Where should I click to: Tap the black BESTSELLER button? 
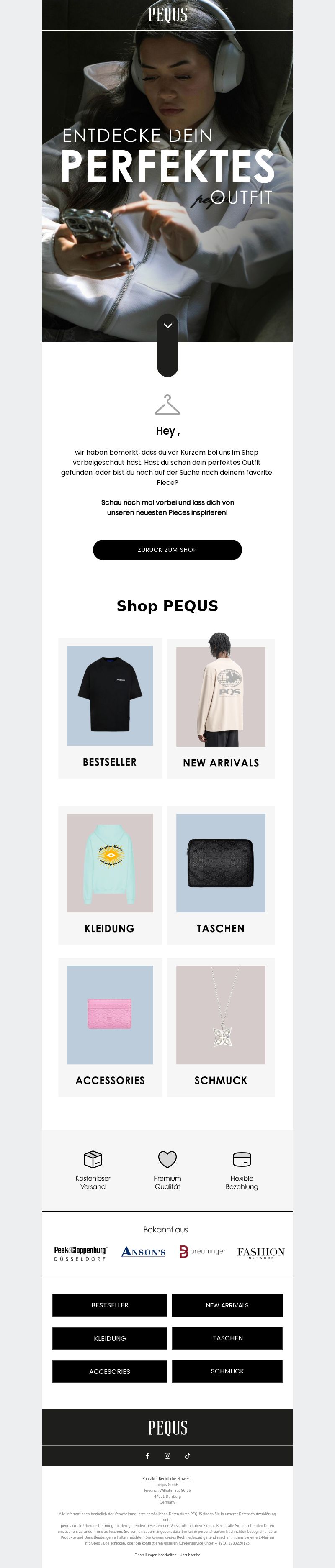click(x=110, y=1304)
